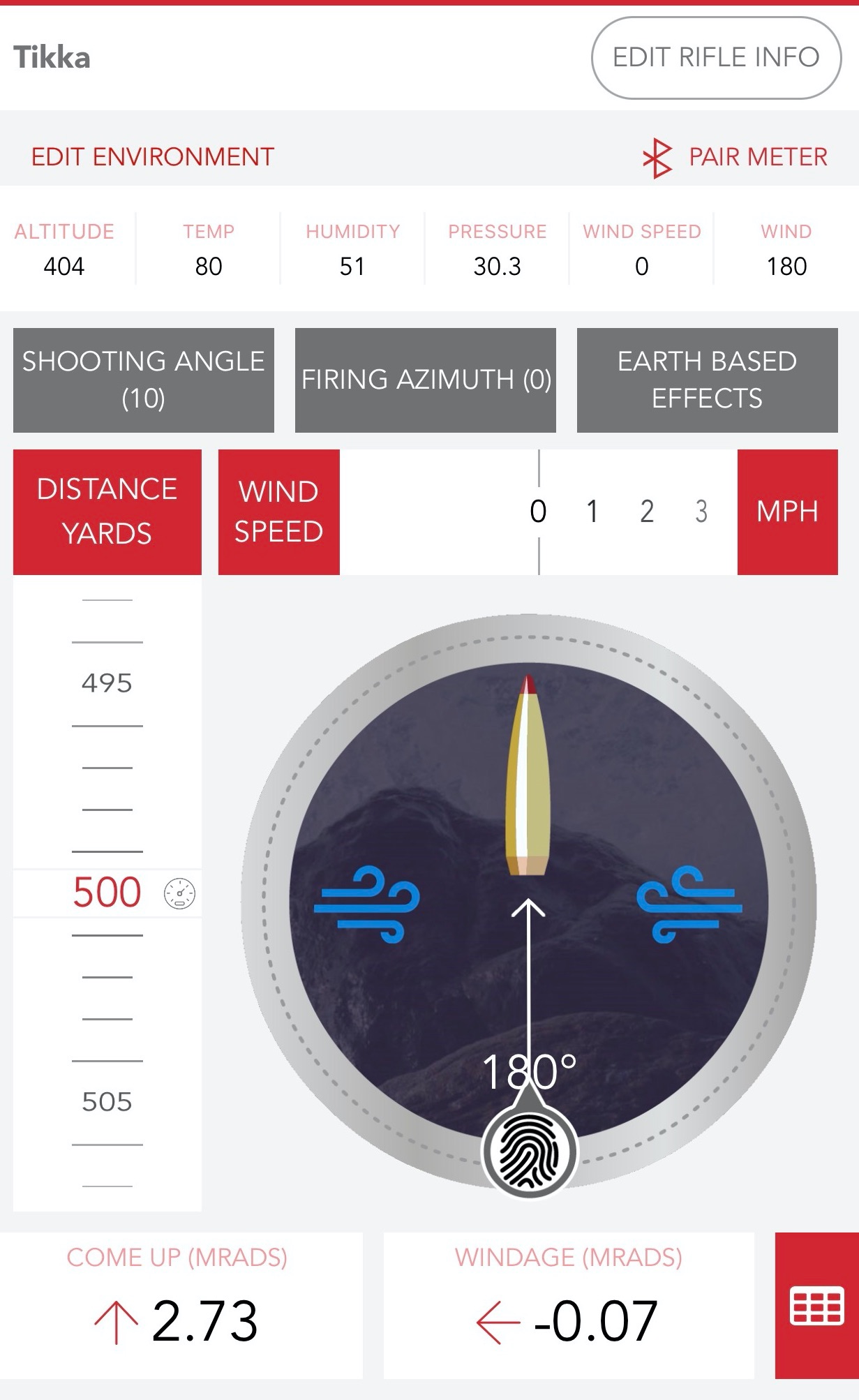Select wind speed 2 on the scale

[647, 512]
